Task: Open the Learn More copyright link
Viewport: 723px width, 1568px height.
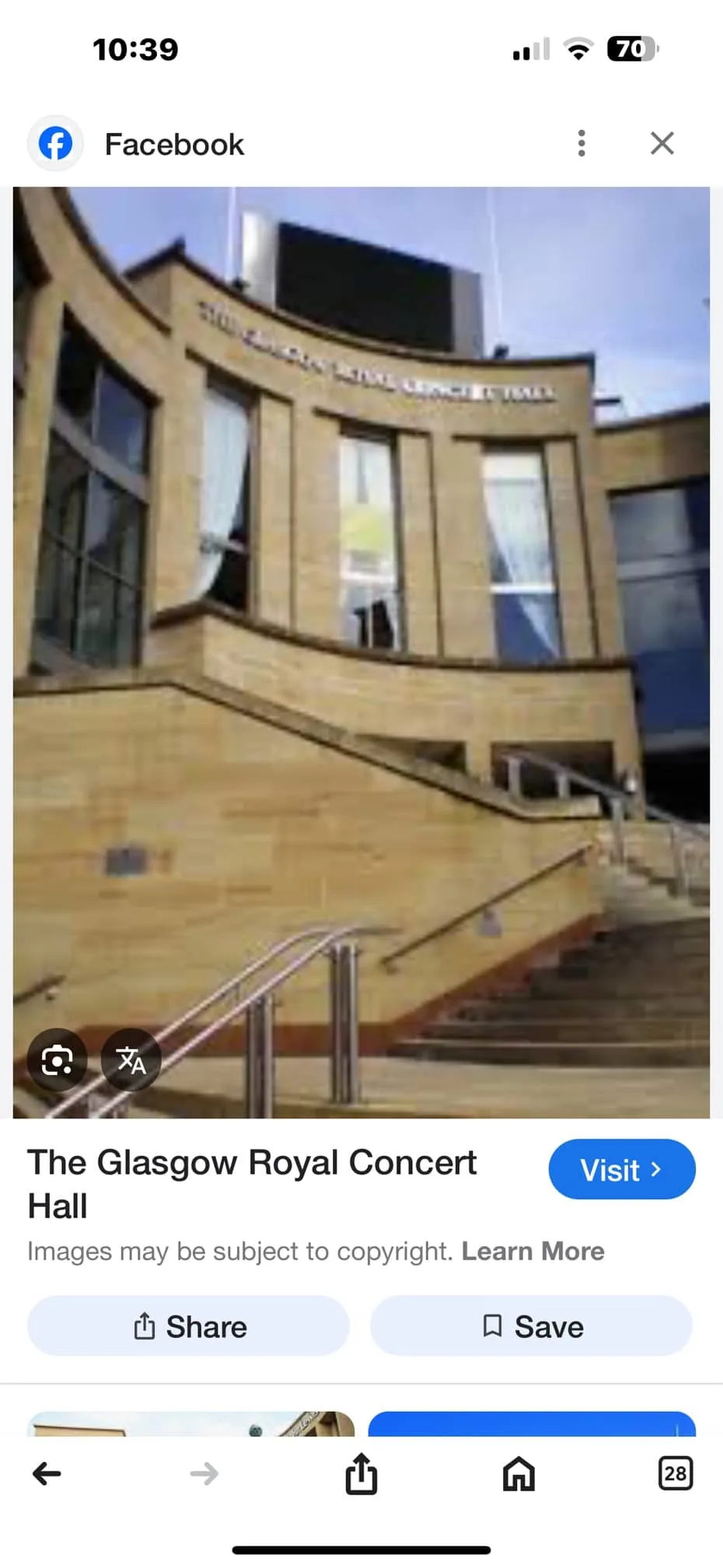Action: 533,1251
